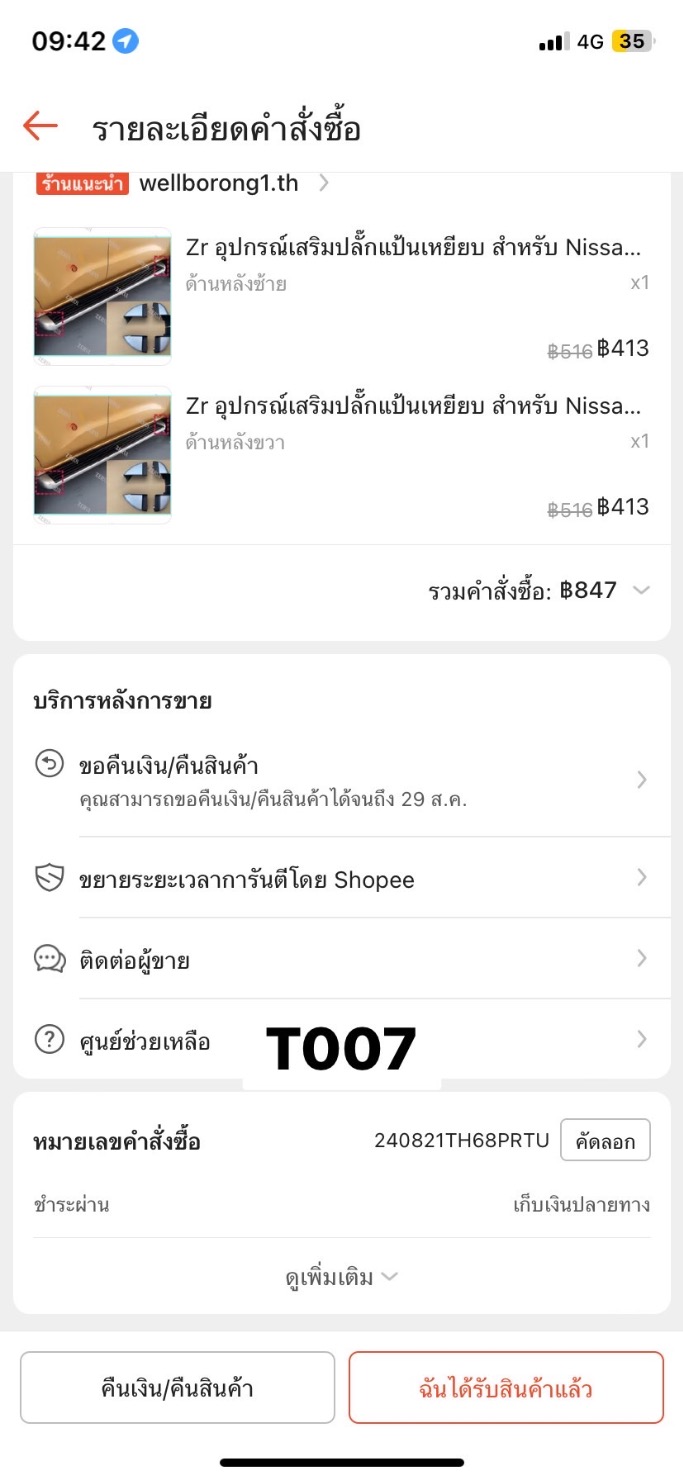Open ขยายระยะเวลาการันตีโดย Shopee
This screenshot has width=683, height=1480.
340,879
